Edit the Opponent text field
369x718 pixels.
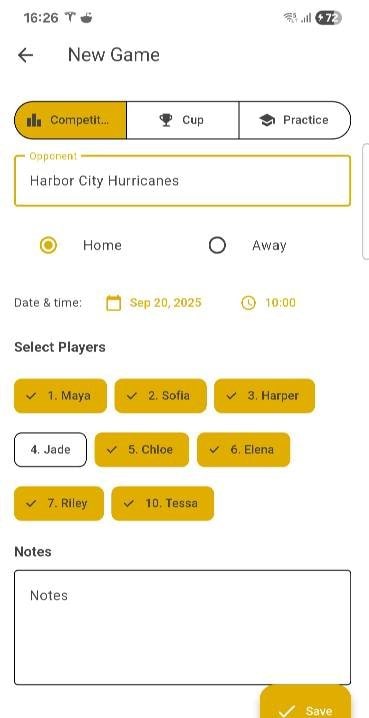point(183,181)
